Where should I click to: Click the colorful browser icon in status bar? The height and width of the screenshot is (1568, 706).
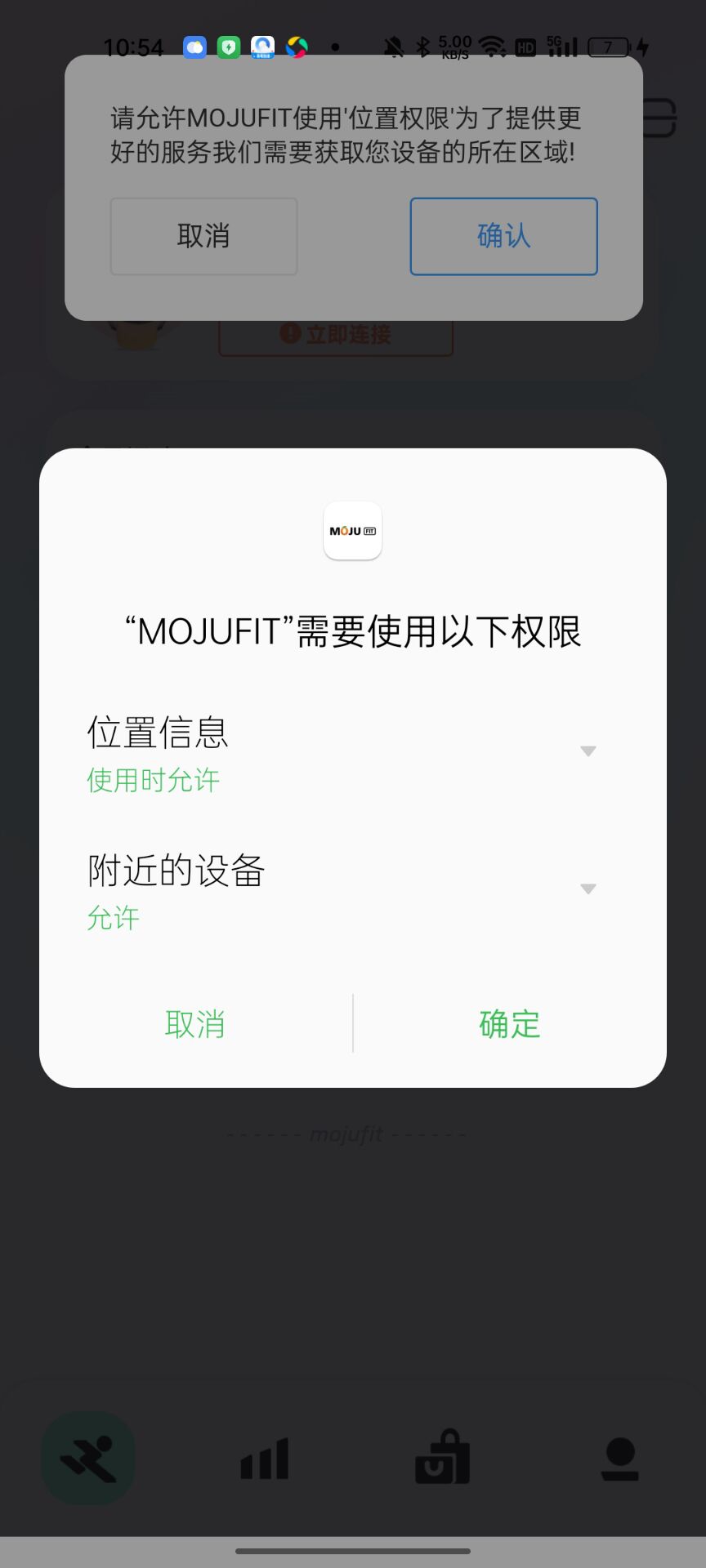coord(297,47)
